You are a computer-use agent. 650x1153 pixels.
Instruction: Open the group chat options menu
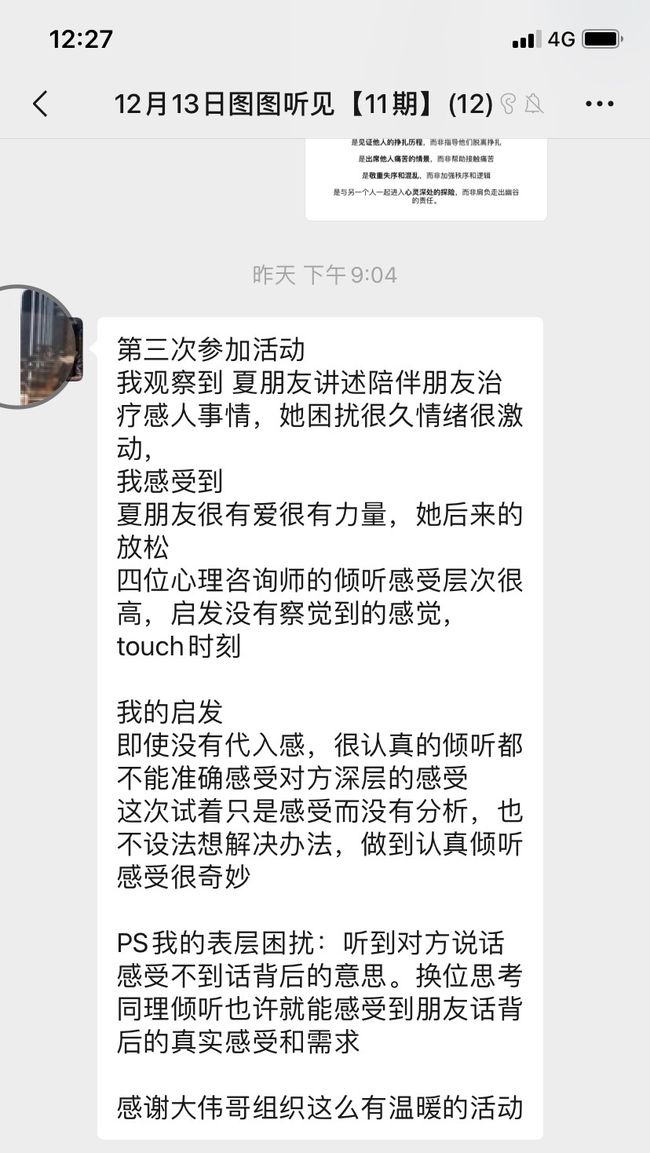599,104
